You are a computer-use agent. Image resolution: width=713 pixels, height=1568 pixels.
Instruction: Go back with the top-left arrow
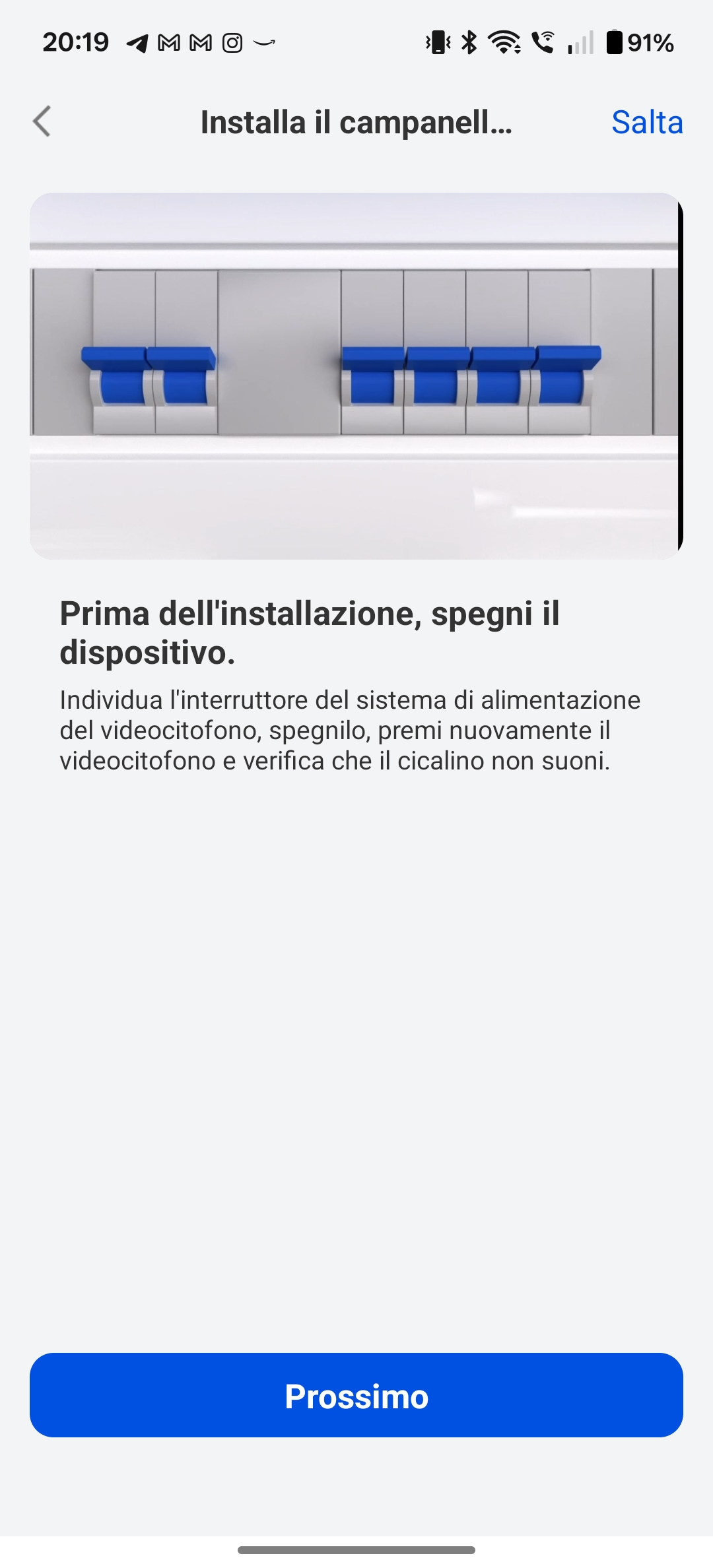42,122
